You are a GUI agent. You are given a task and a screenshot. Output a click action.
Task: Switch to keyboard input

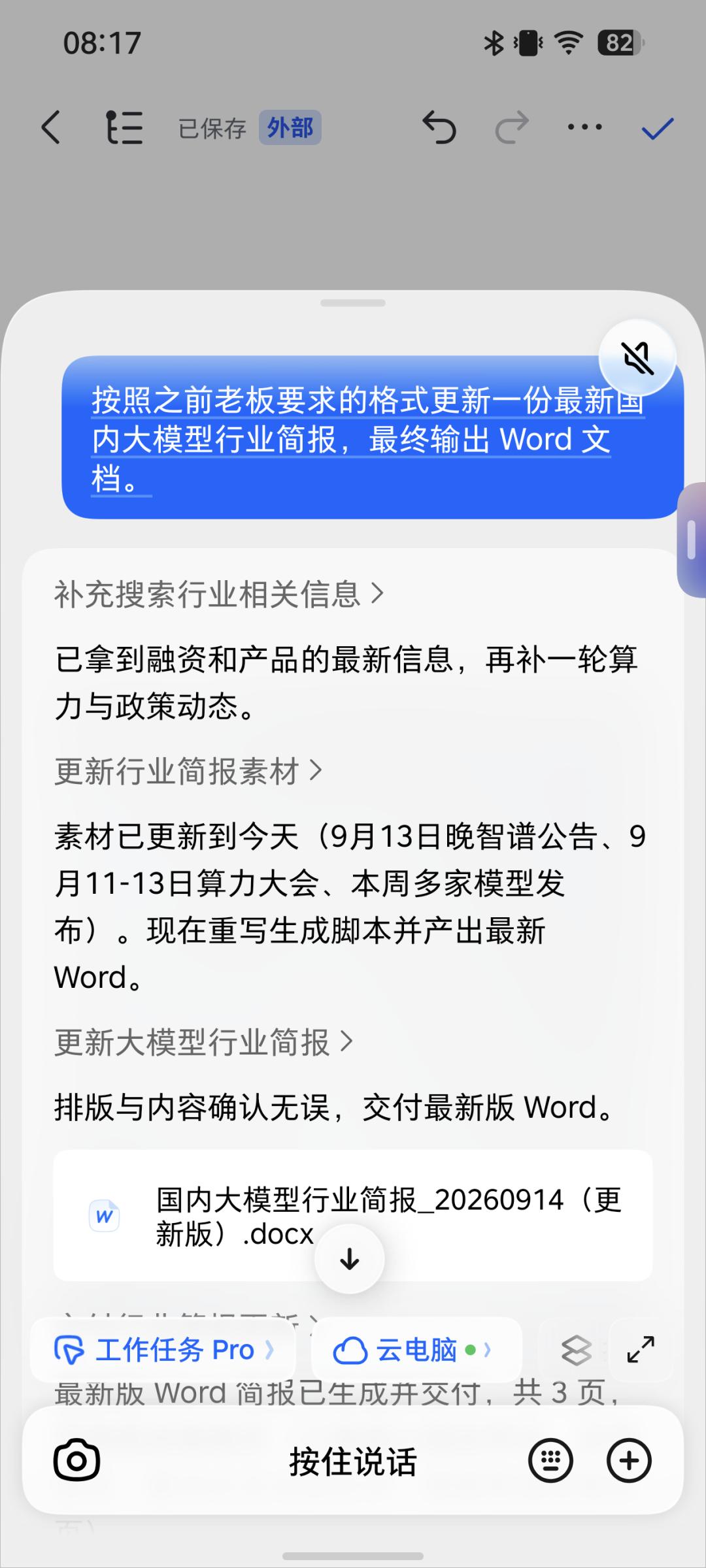click(x=550, y=1461)
